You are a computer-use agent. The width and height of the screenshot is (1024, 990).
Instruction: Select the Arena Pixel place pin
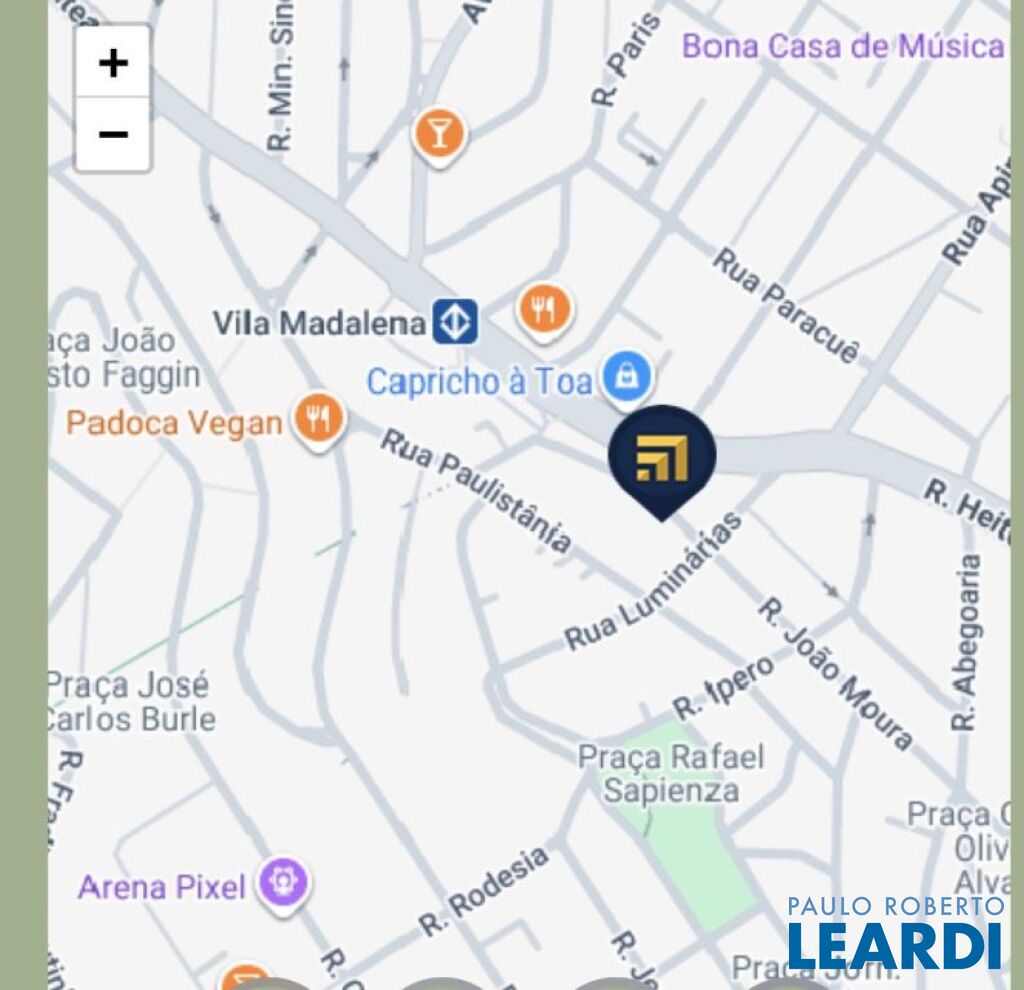(x=283, y=883)
